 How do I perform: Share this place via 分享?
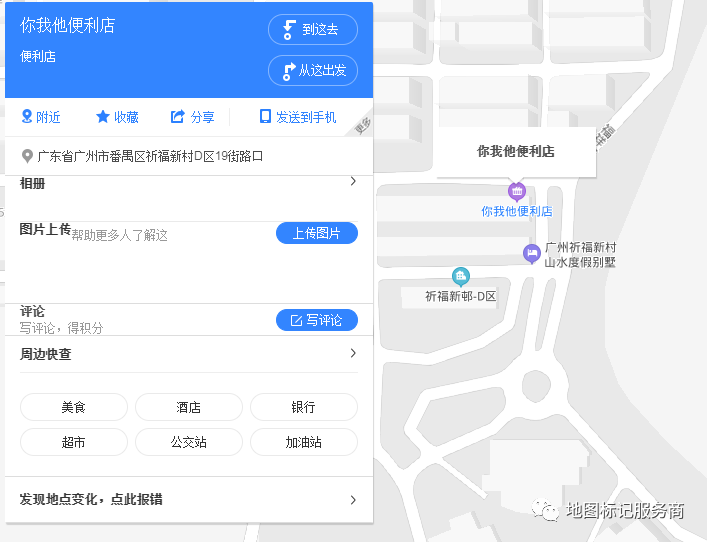192,117
